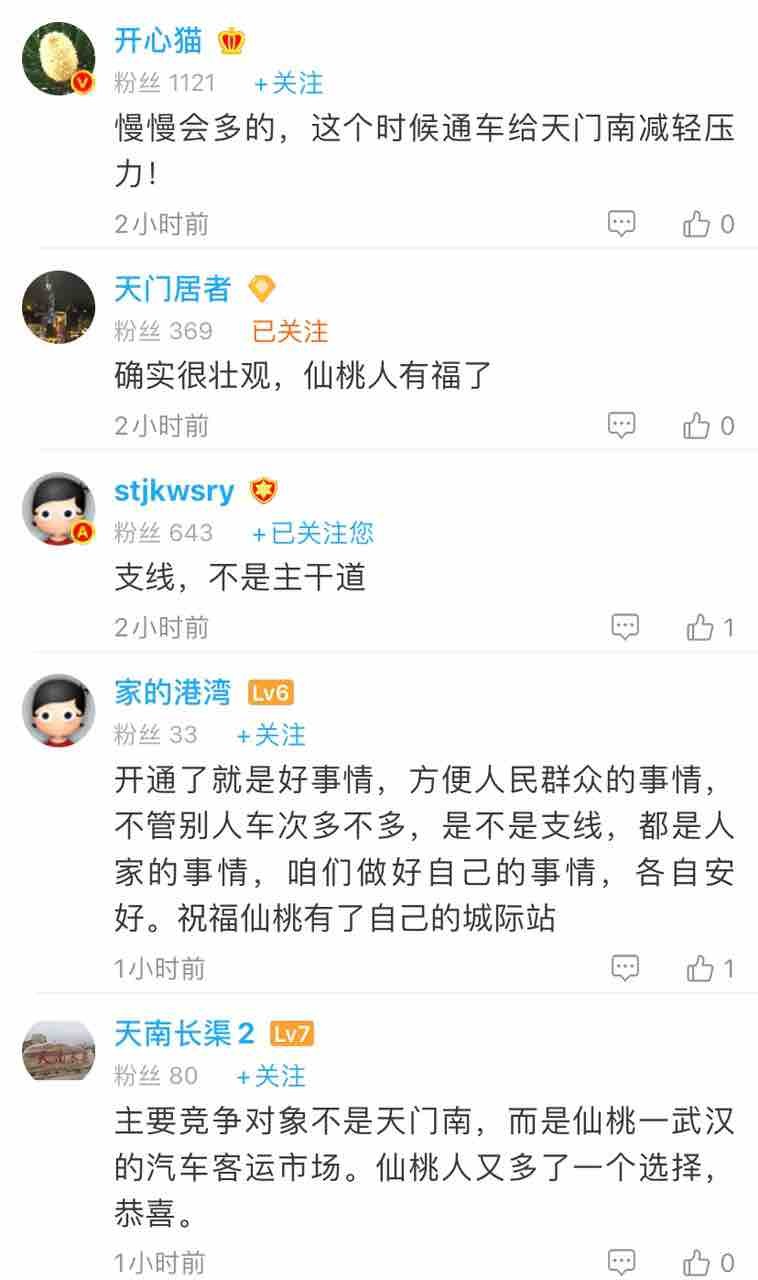Open 天南长渠2's profile avatar
The width and height of the screenshot is (758, 1280).
pos(58,1051)
